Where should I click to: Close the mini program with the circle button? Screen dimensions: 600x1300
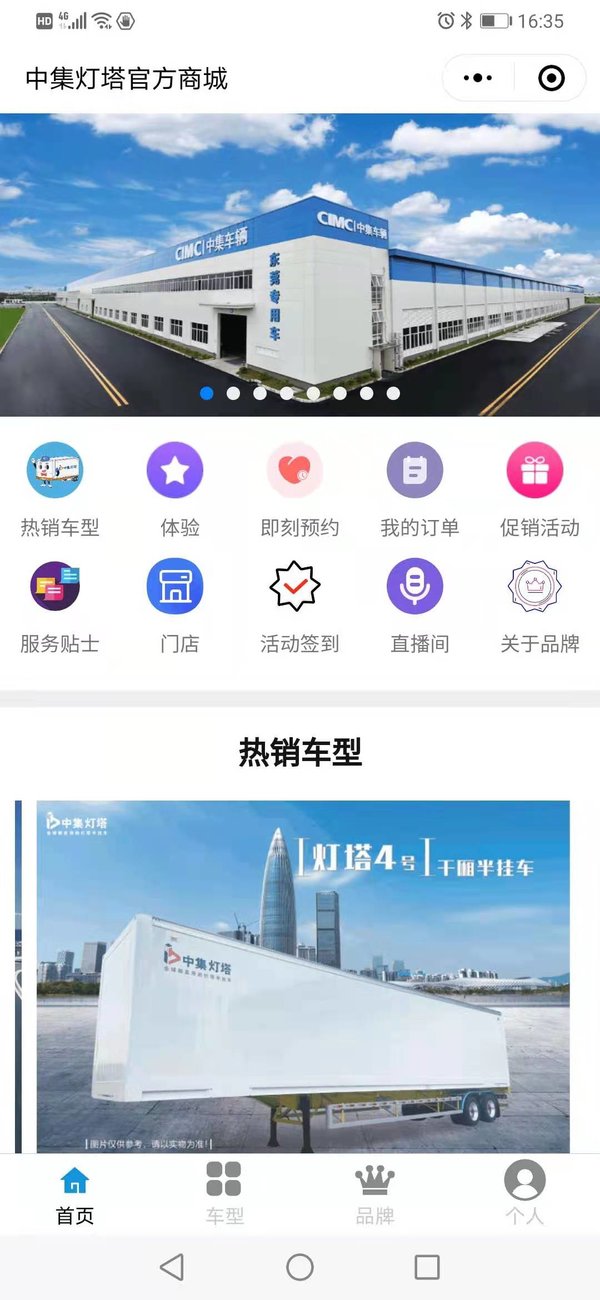click(x=551, y=78)
